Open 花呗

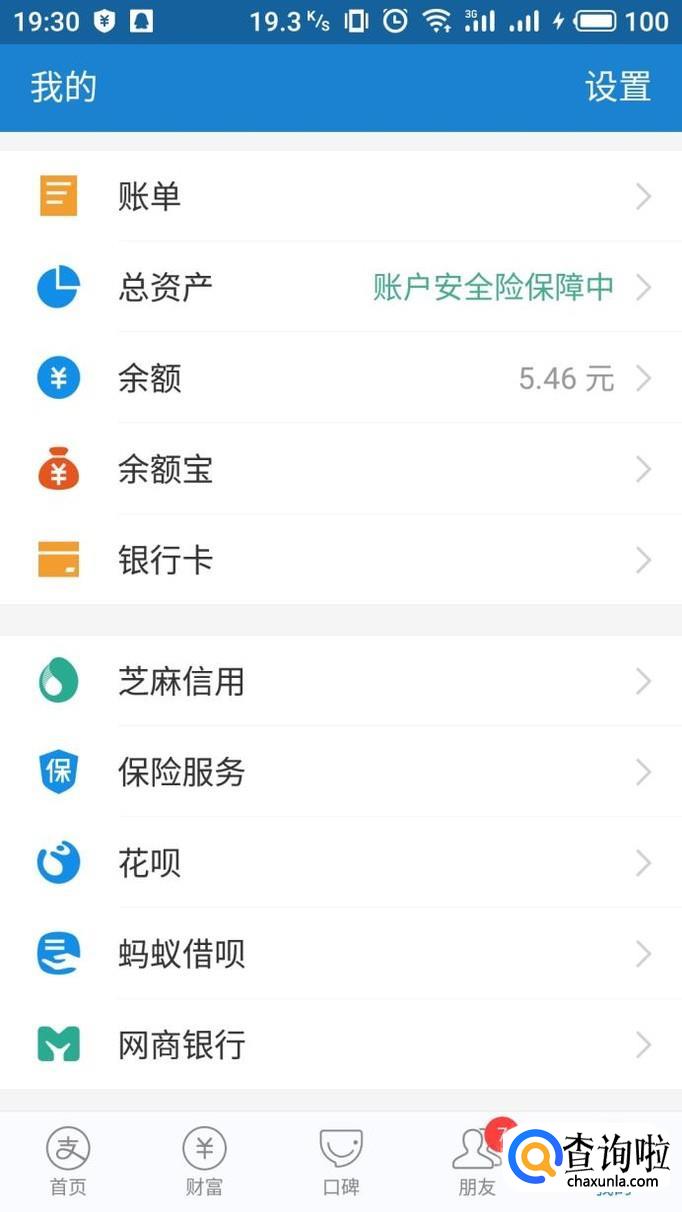[340, 863]
